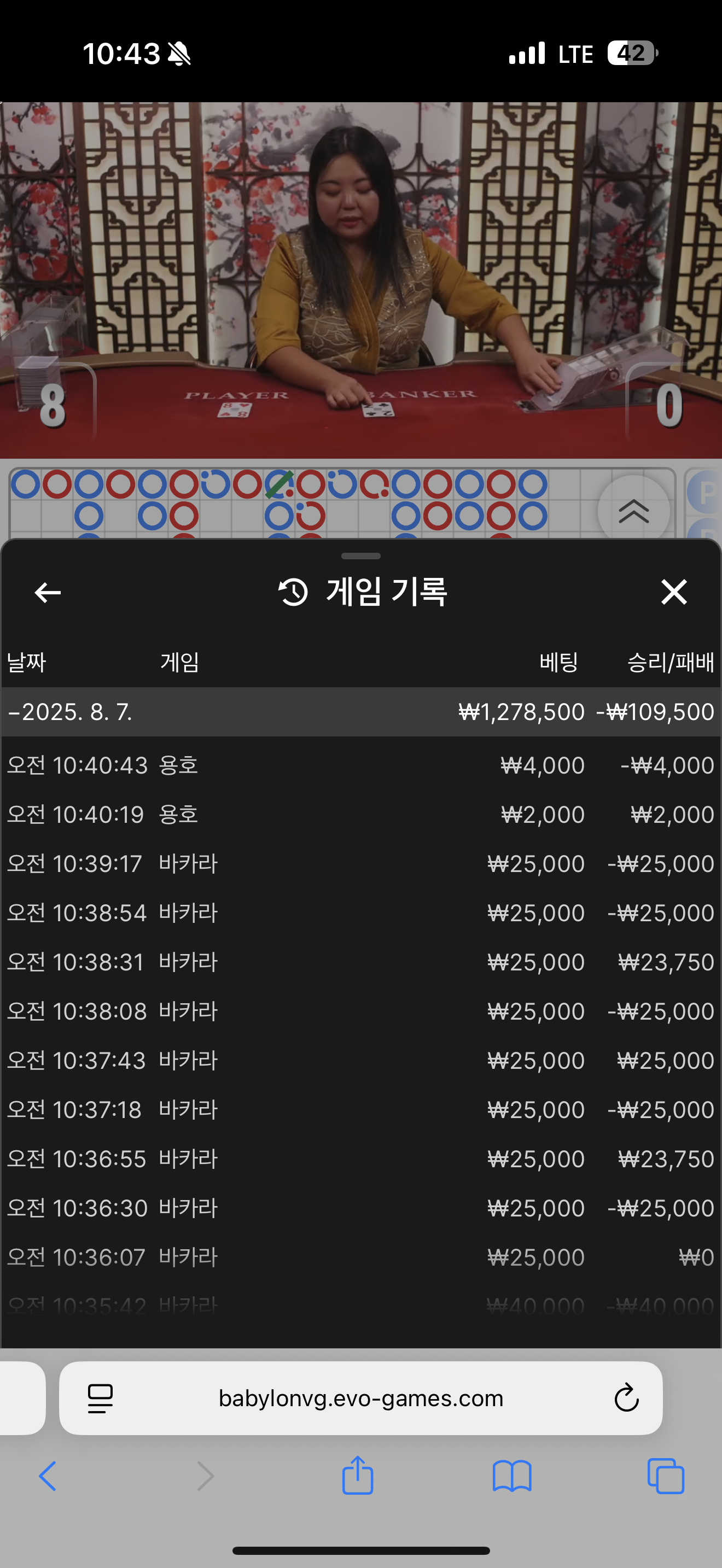722x1568 pixels.
Task: Share this page from the Safari toolbar
Action: point(357,1476)
